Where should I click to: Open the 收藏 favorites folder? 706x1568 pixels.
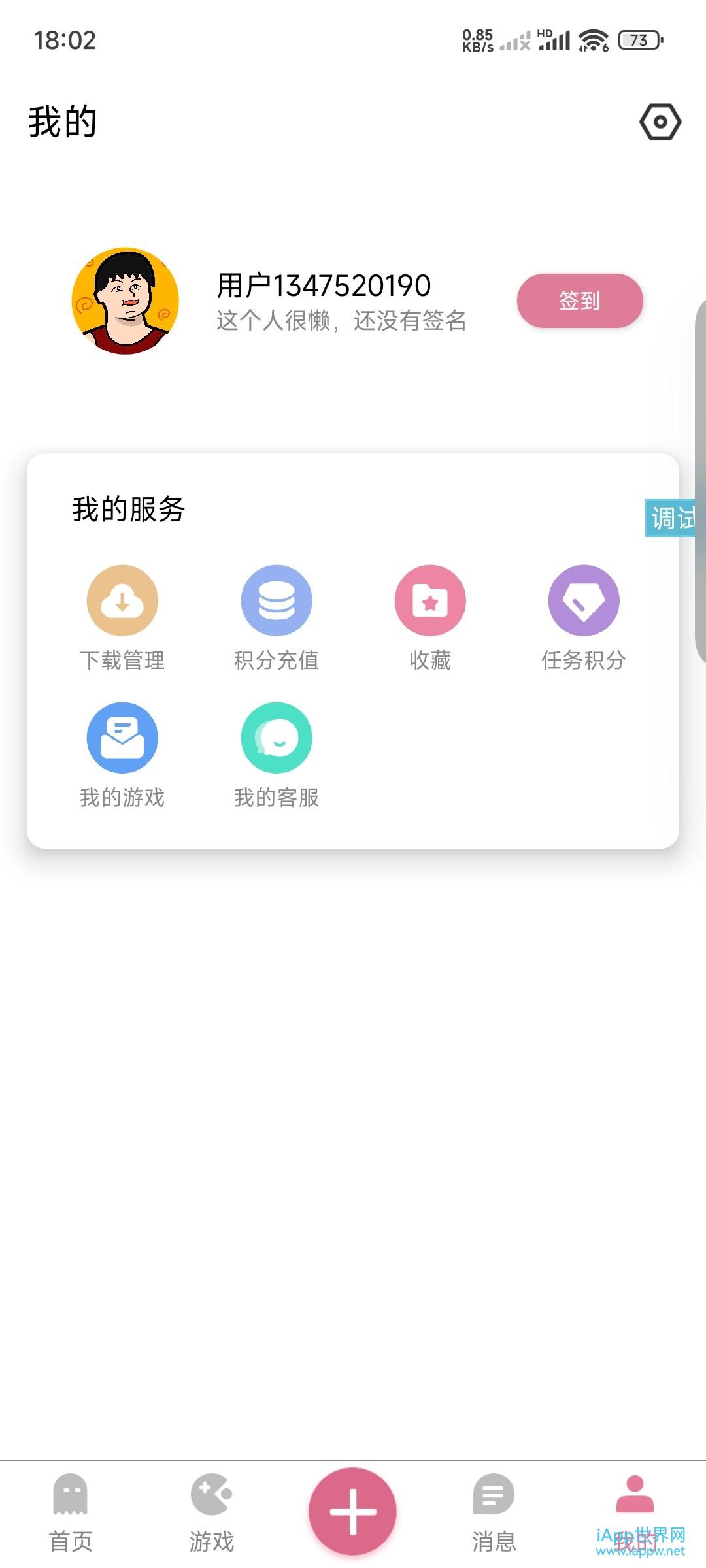click(x=430, y=617)
